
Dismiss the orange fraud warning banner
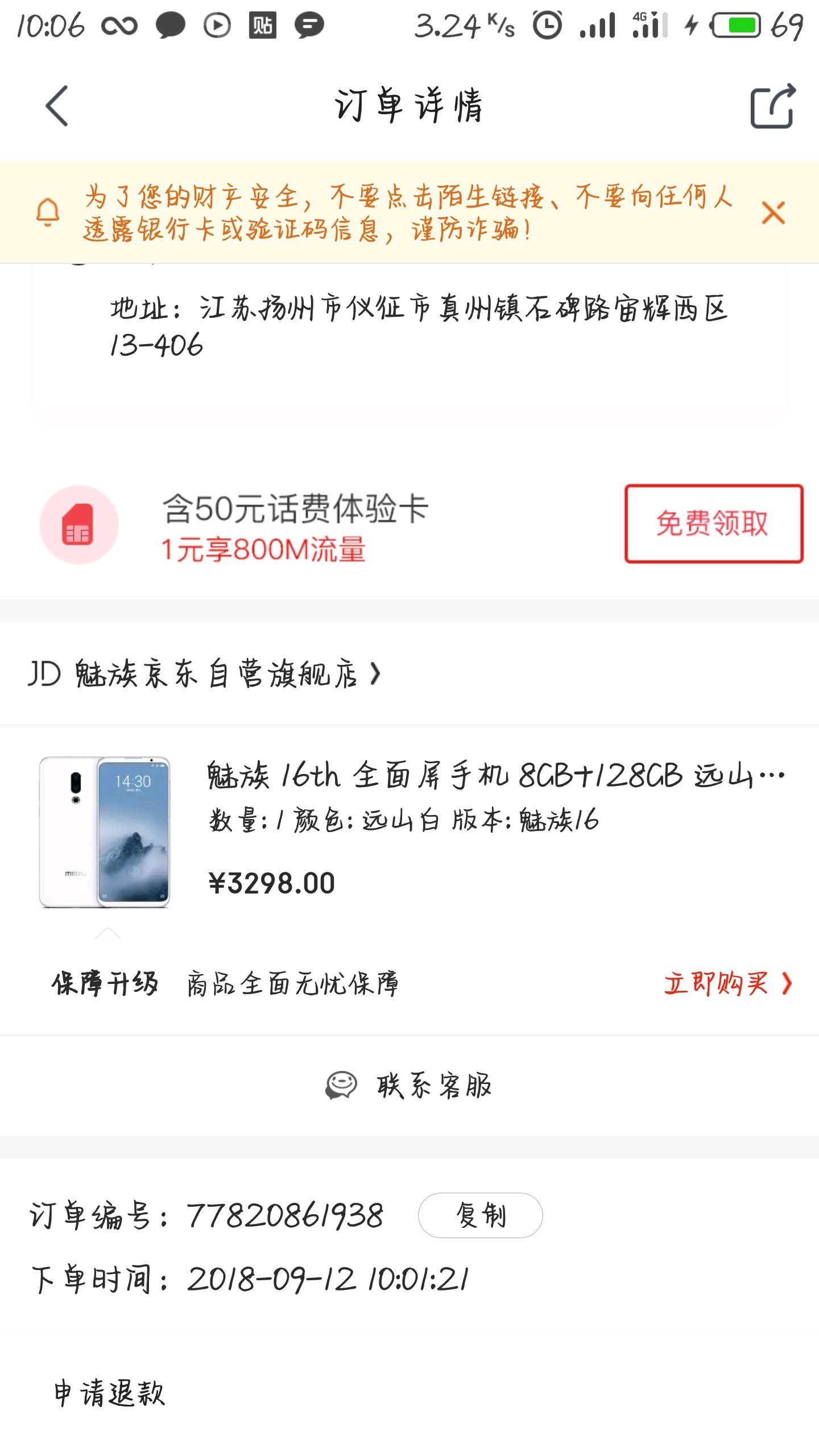pos(773,213)
